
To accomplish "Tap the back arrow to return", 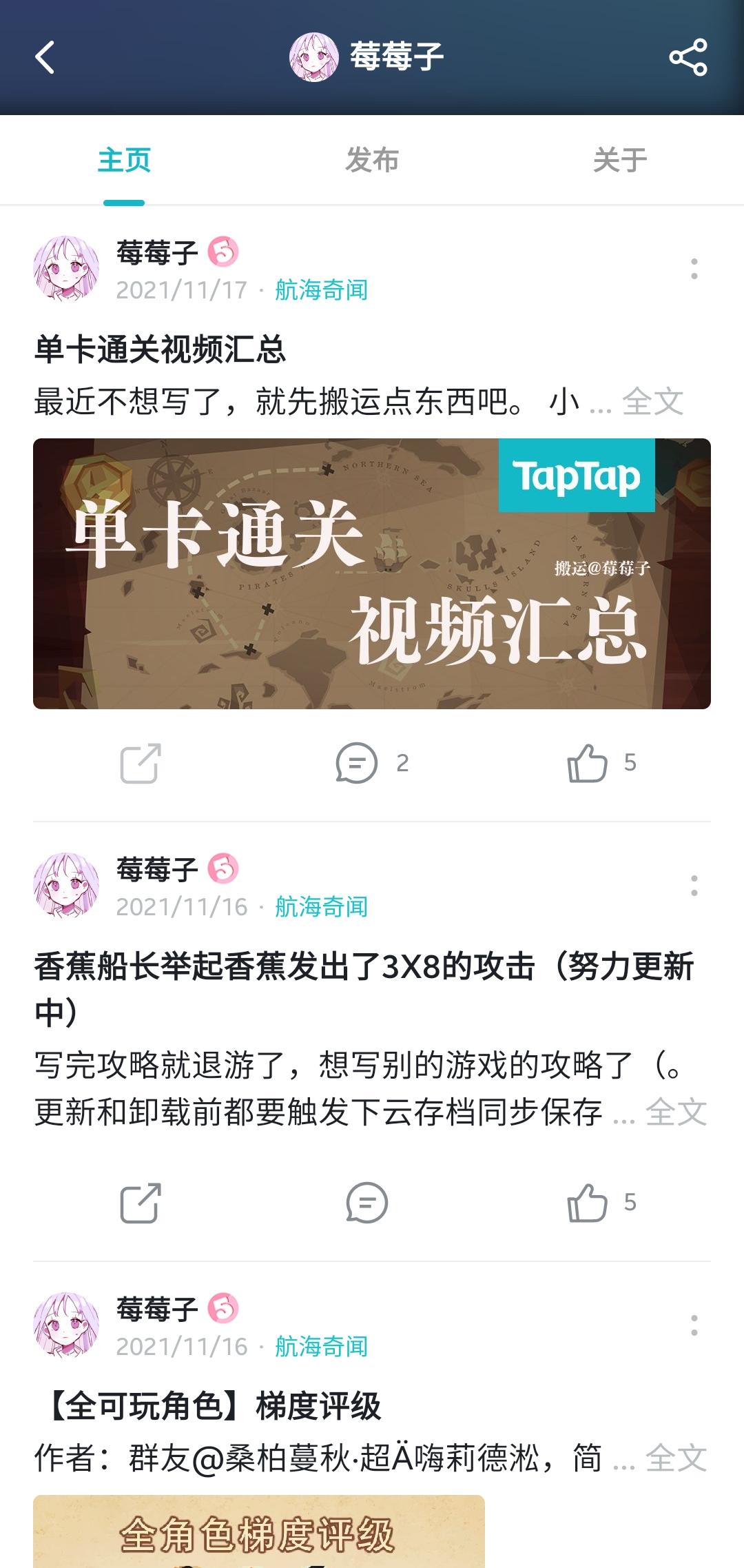I will click(x=45, y=59).
